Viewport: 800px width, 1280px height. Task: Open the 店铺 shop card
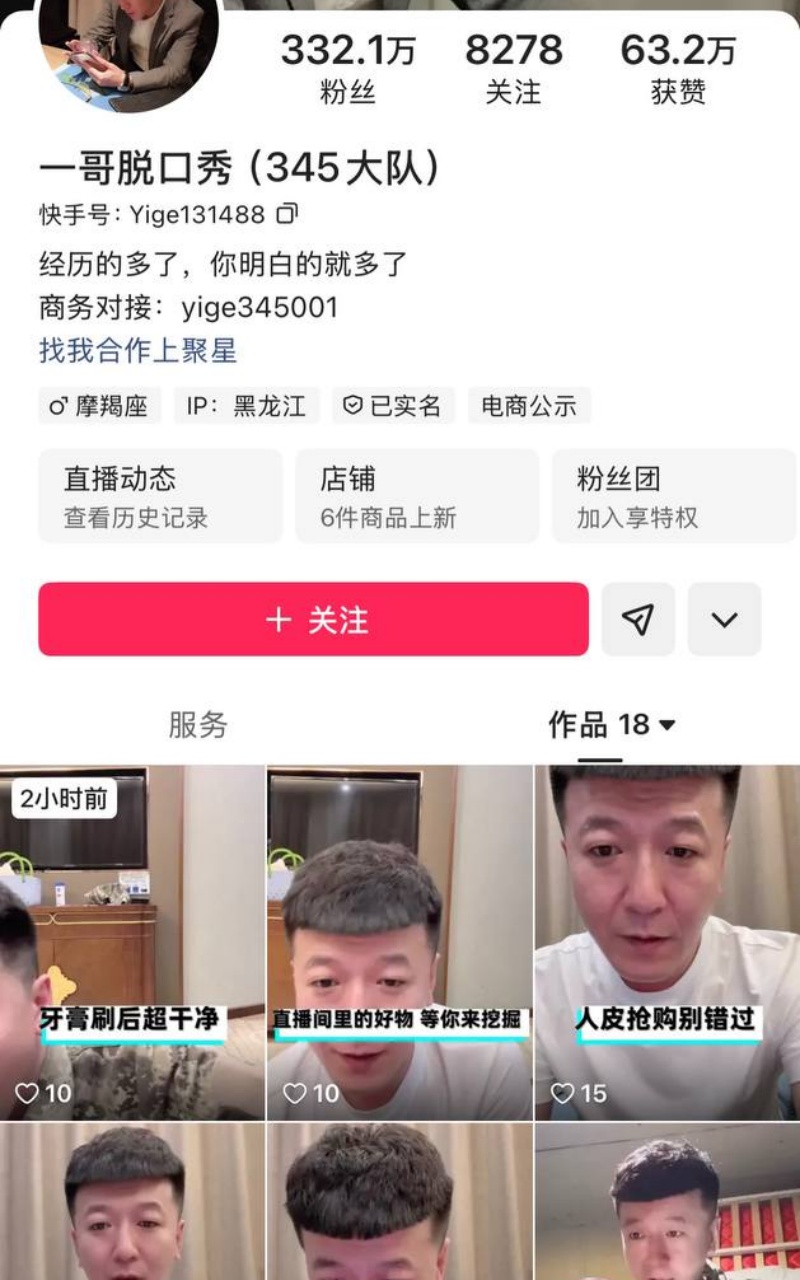point(417,496)
